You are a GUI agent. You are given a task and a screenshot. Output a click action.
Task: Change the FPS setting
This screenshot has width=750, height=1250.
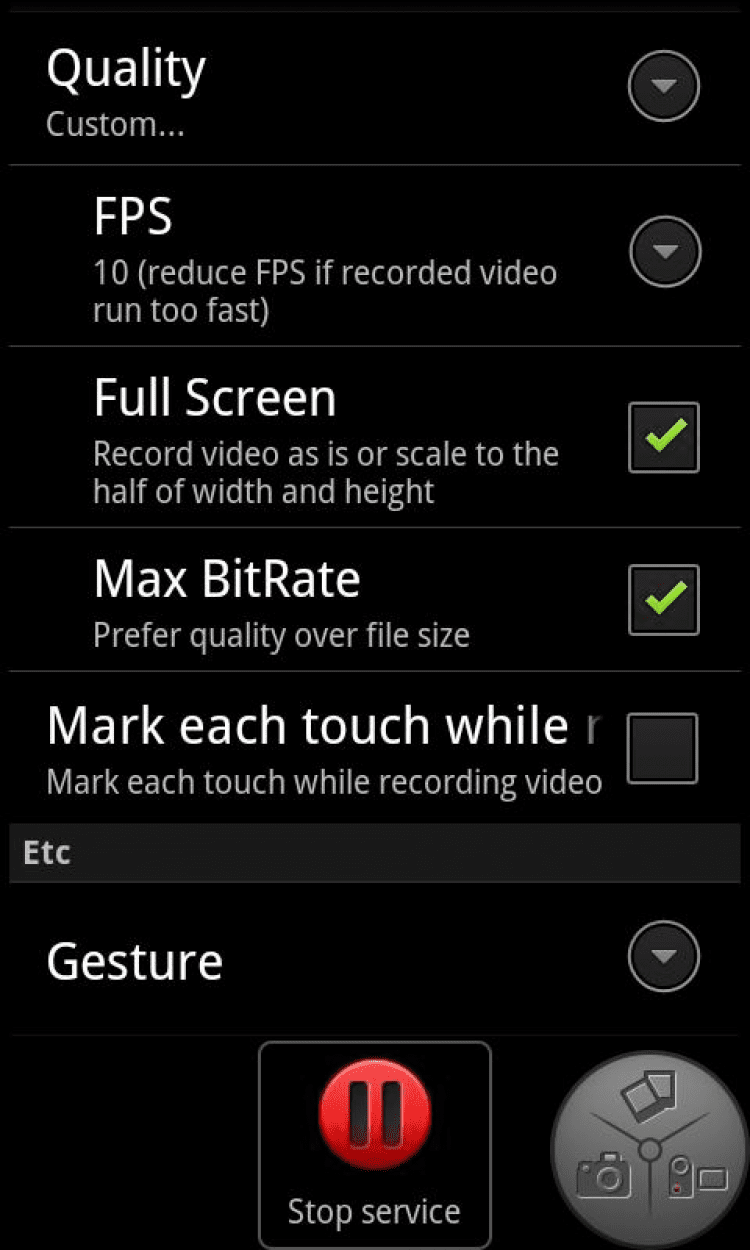(x=665, y=251)
